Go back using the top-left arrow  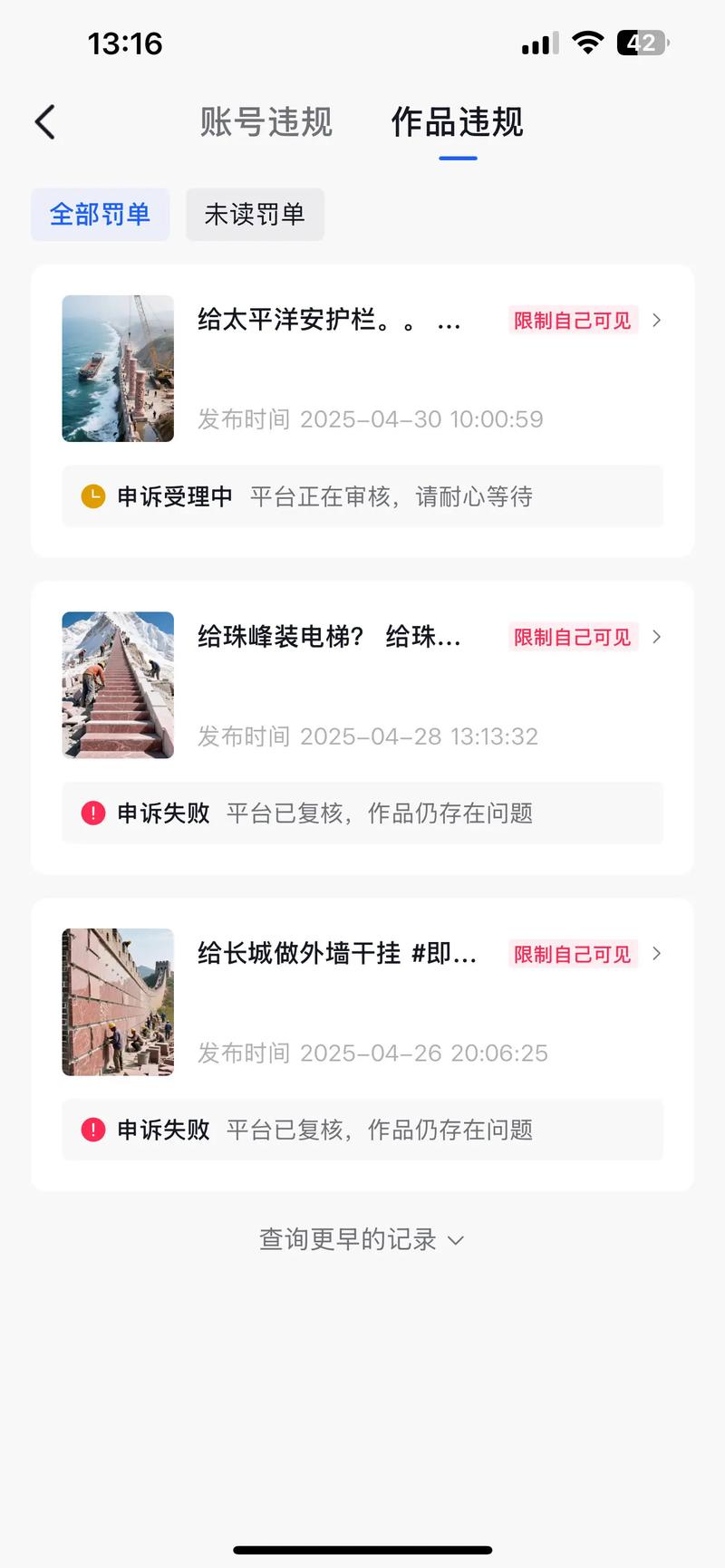[x=45, y=122]
